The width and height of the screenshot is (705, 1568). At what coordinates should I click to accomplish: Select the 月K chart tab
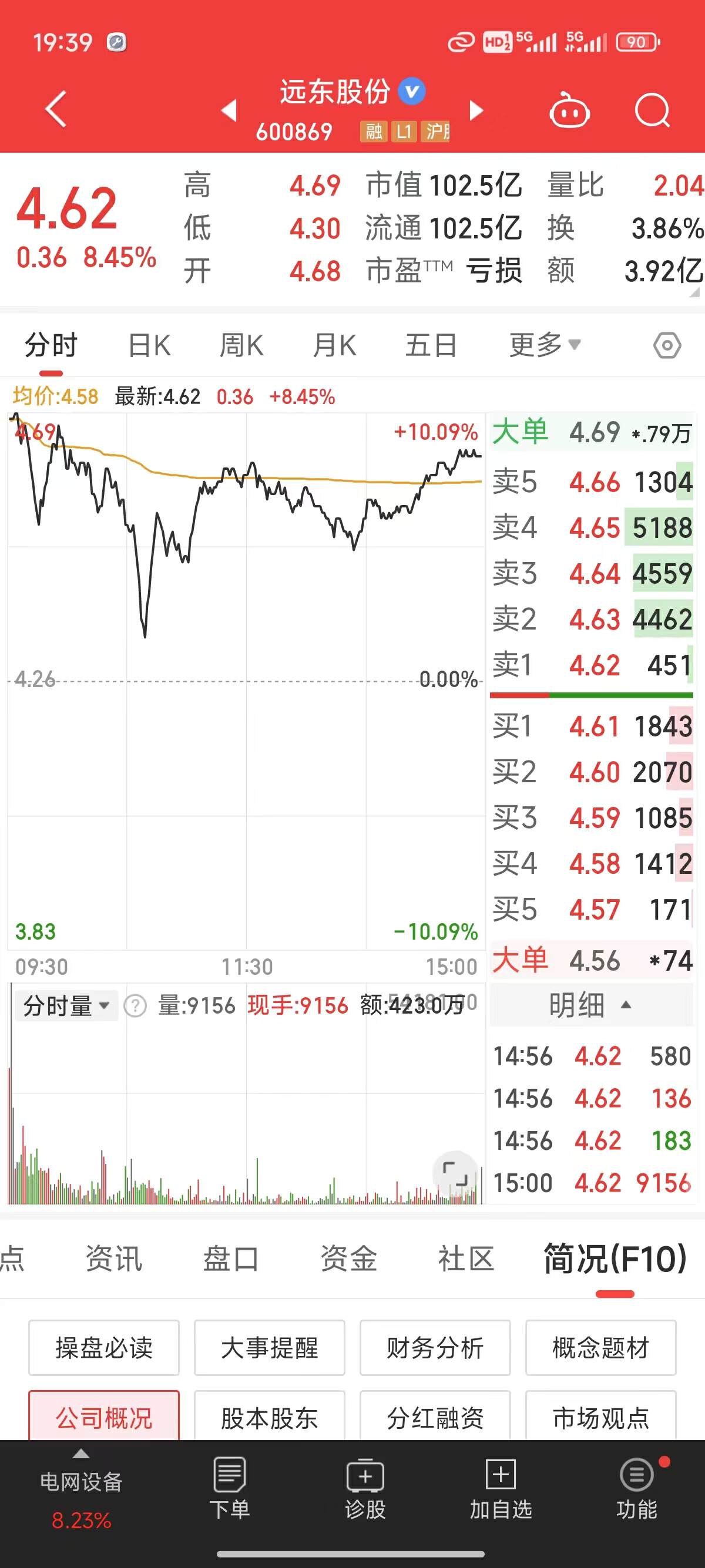point(334,346)
